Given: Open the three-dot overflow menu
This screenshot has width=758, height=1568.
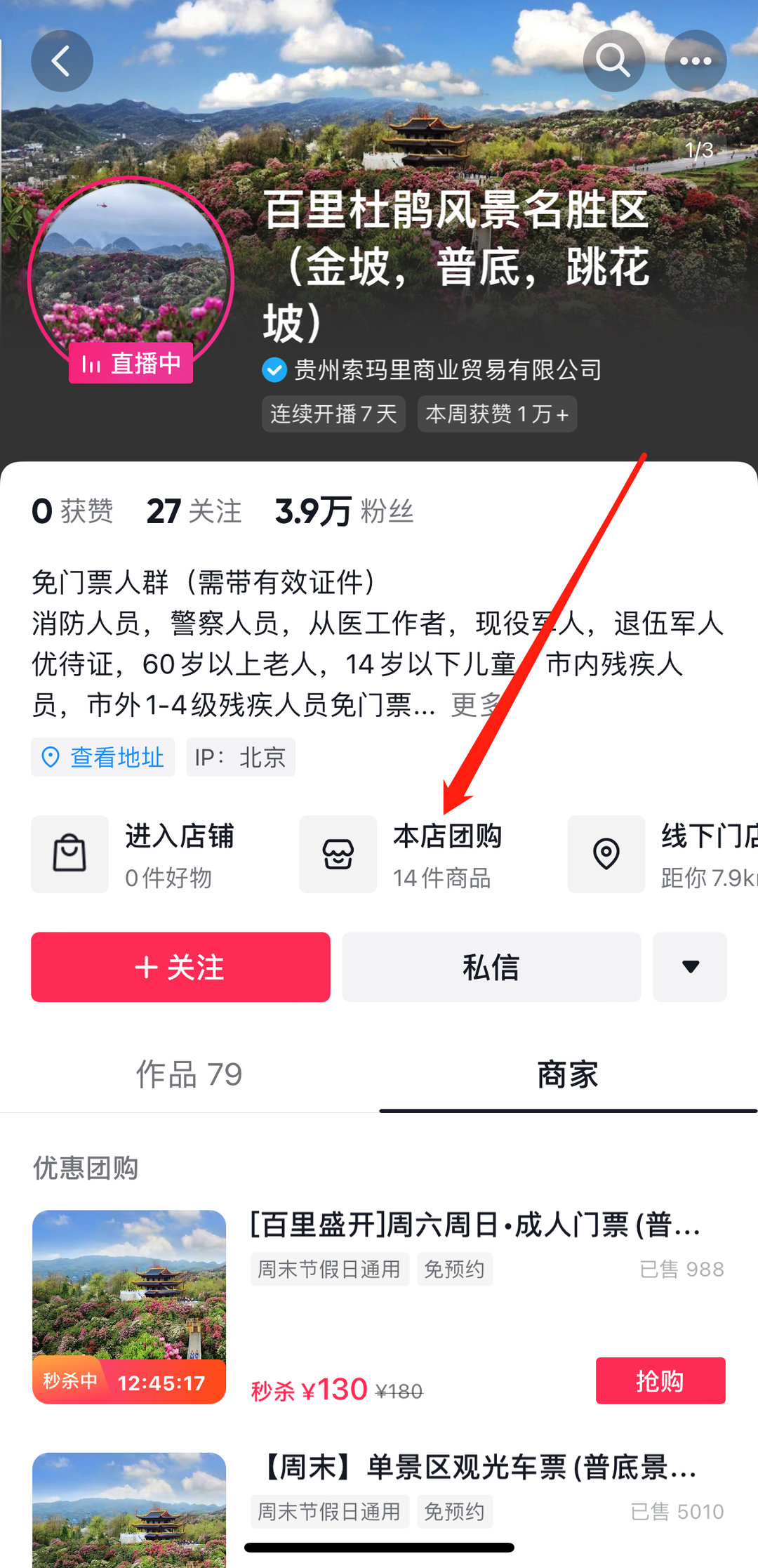Looking at the screenshot, I should coord(695,61).
